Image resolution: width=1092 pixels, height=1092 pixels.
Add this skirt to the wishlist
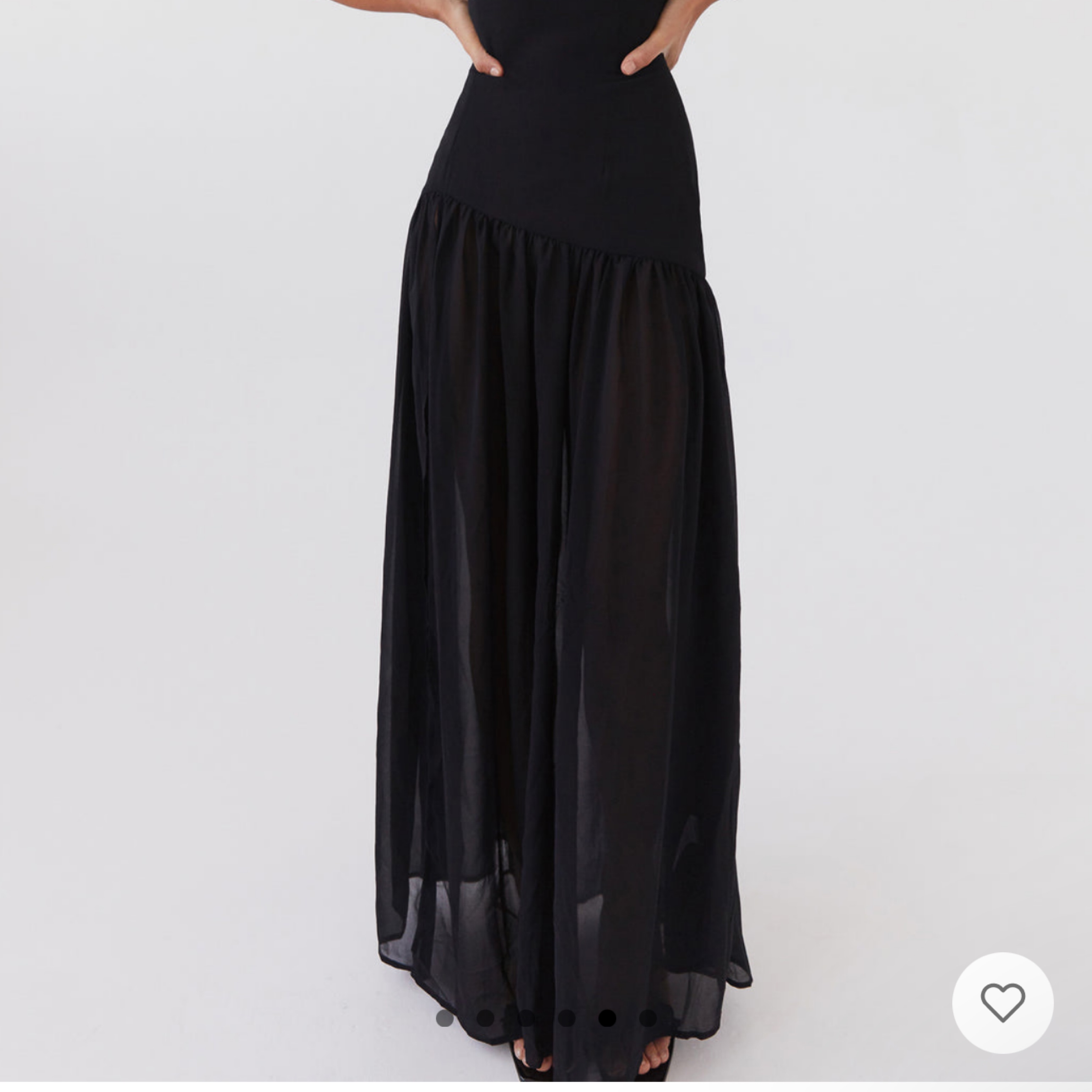pyautogui.click(x=1002, y=1002)
